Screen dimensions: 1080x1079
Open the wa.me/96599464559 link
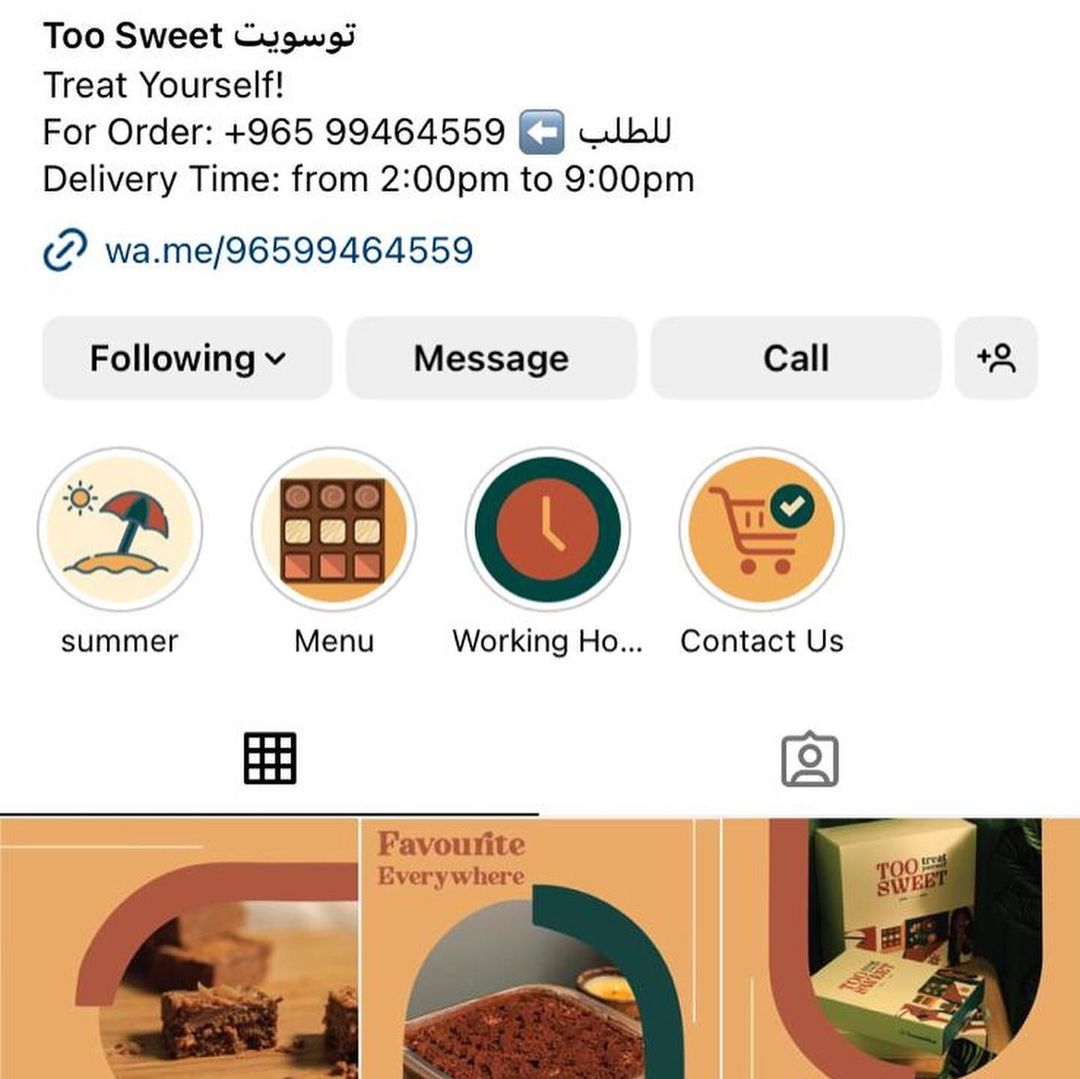[x=288, y=250]
